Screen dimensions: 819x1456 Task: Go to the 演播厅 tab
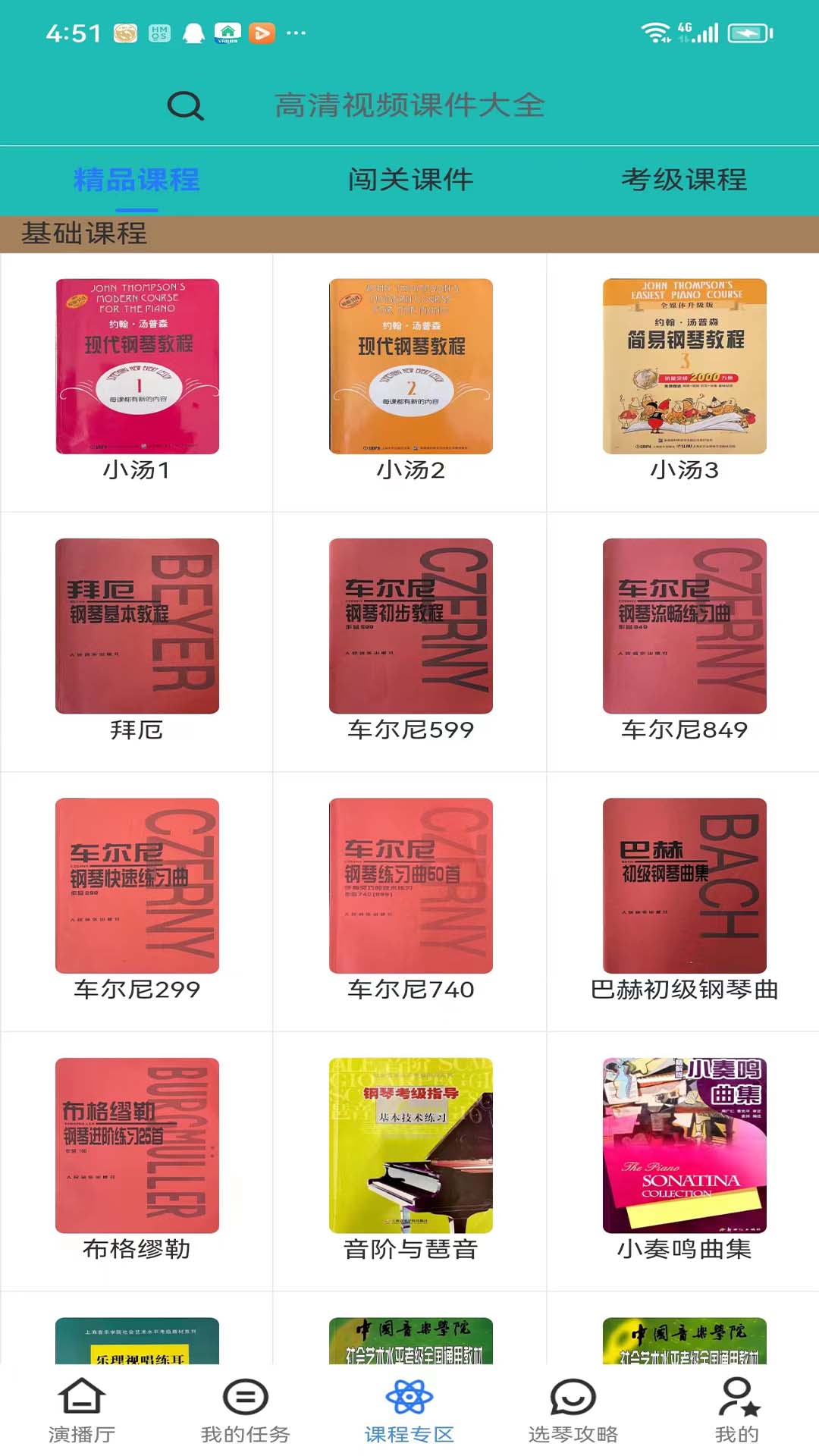click(82, 1410)
